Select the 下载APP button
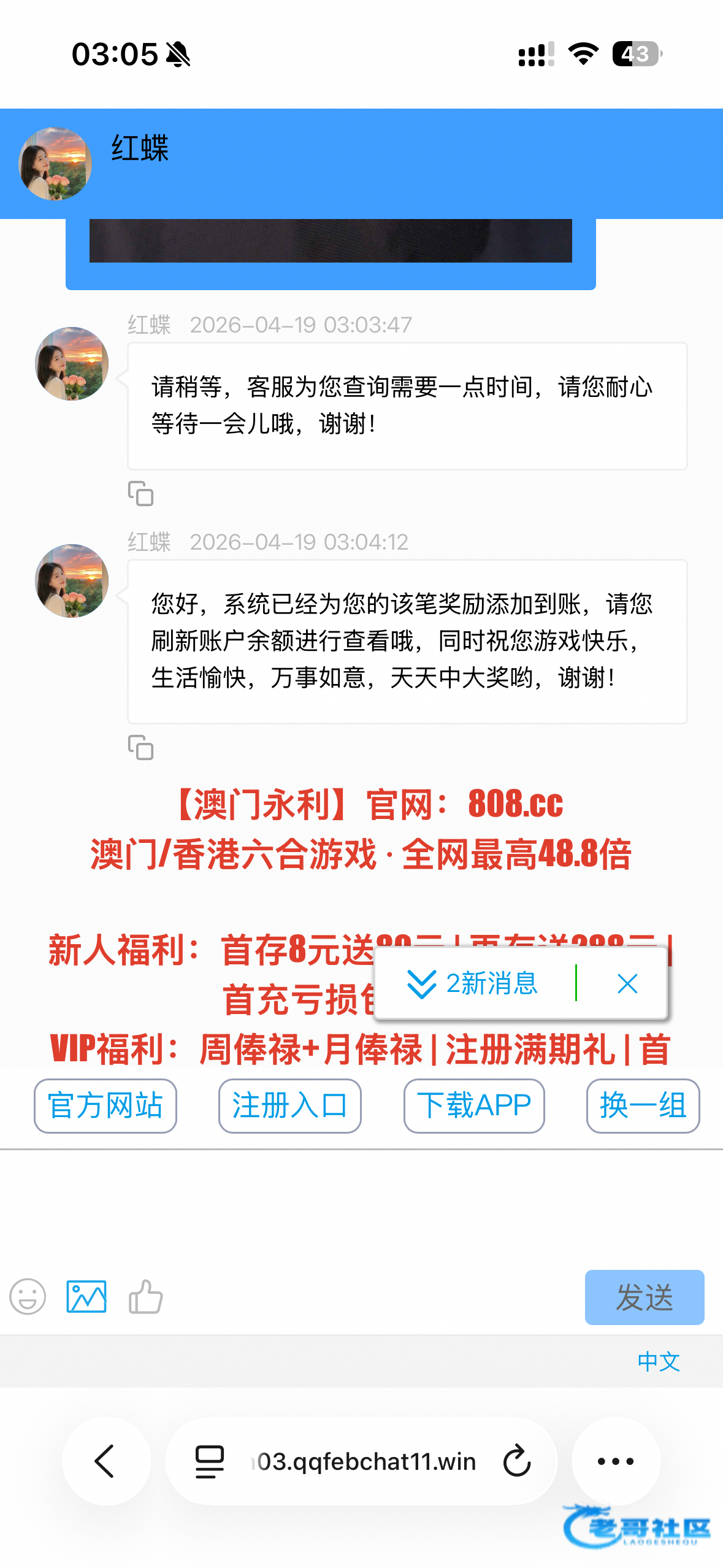Screen dimensions: 723x1568 click(474, 1105)
